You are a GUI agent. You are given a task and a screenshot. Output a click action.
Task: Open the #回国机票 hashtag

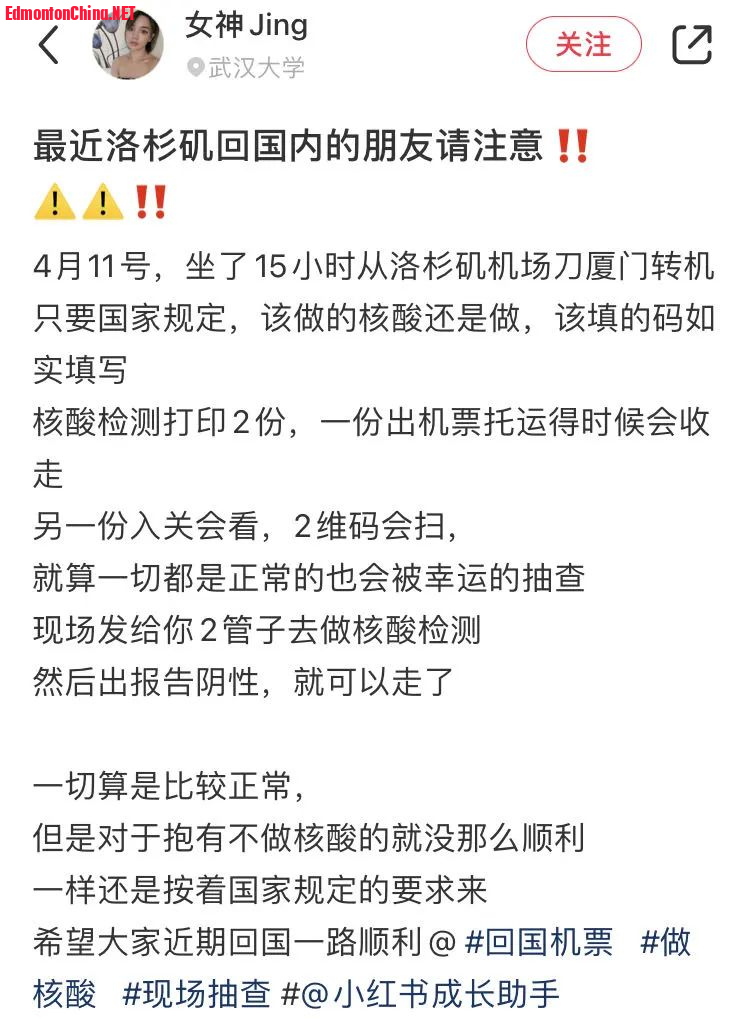coord(538,942)
